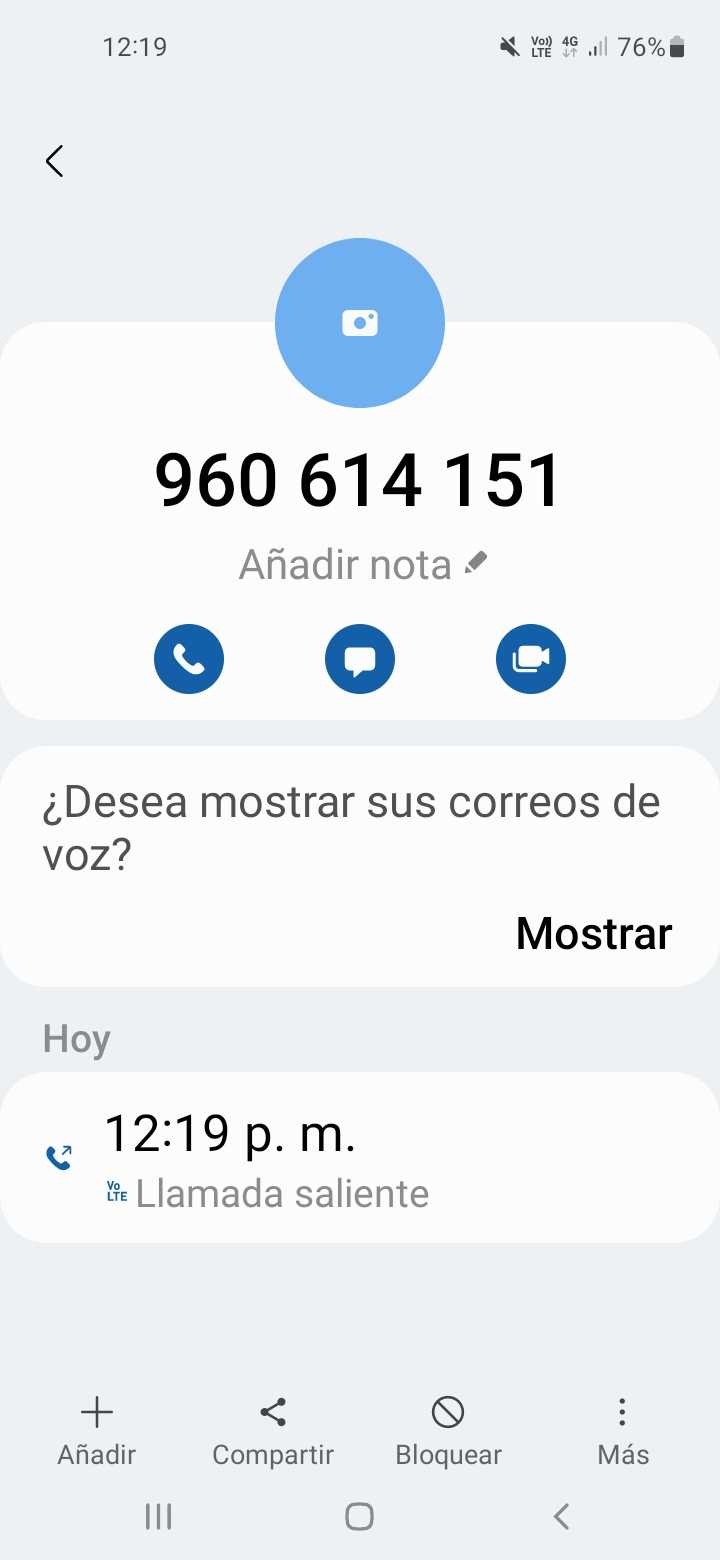720x1560 pixels.
Task: Open the 12:19 p. m. outgoing call entry
Action: pyautogui.click(x=360, y=1158)
